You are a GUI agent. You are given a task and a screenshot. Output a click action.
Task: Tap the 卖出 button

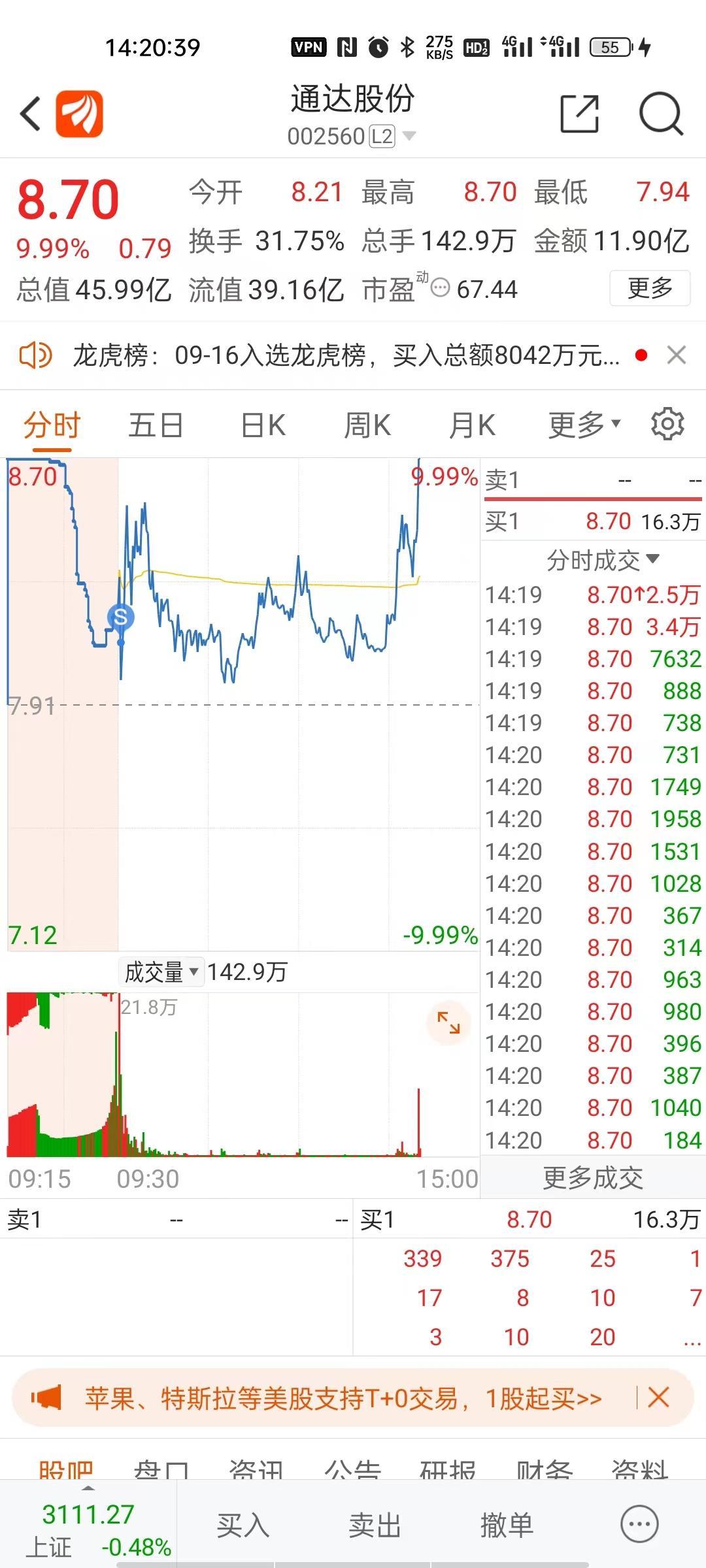[x=375, y=1525]
